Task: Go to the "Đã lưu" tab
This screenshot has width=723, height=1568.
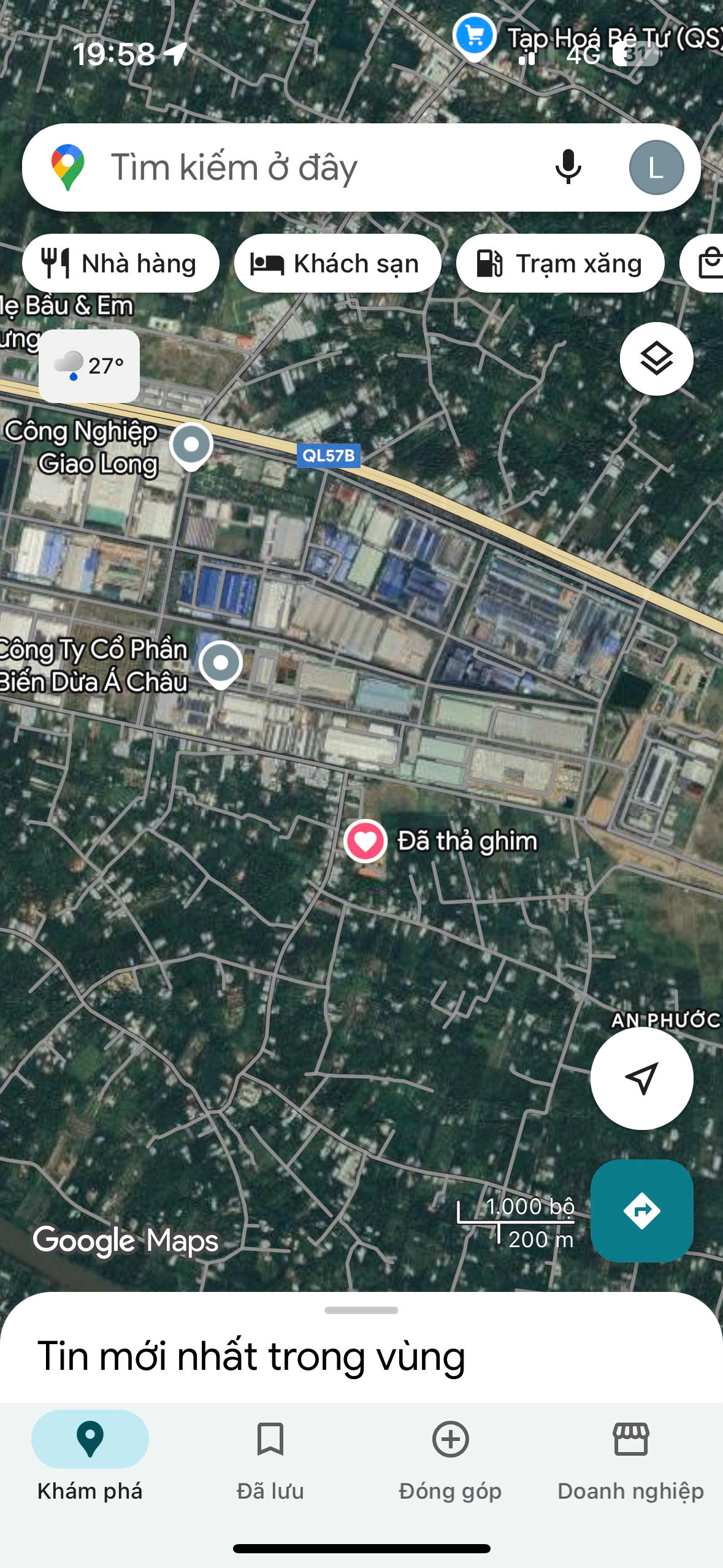Action: click(270, 1454)
